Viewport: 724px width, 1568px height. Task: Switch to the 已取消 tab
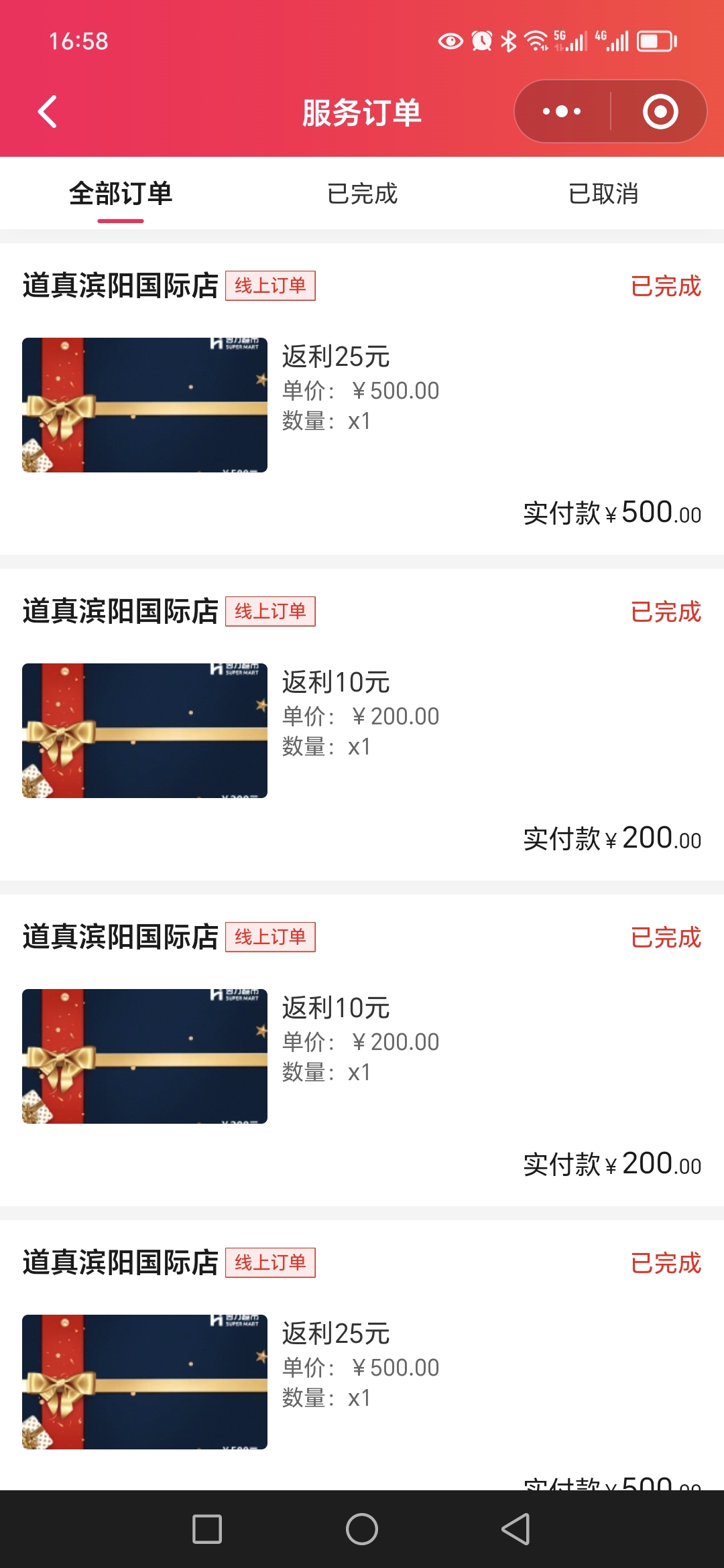point(603,194)
